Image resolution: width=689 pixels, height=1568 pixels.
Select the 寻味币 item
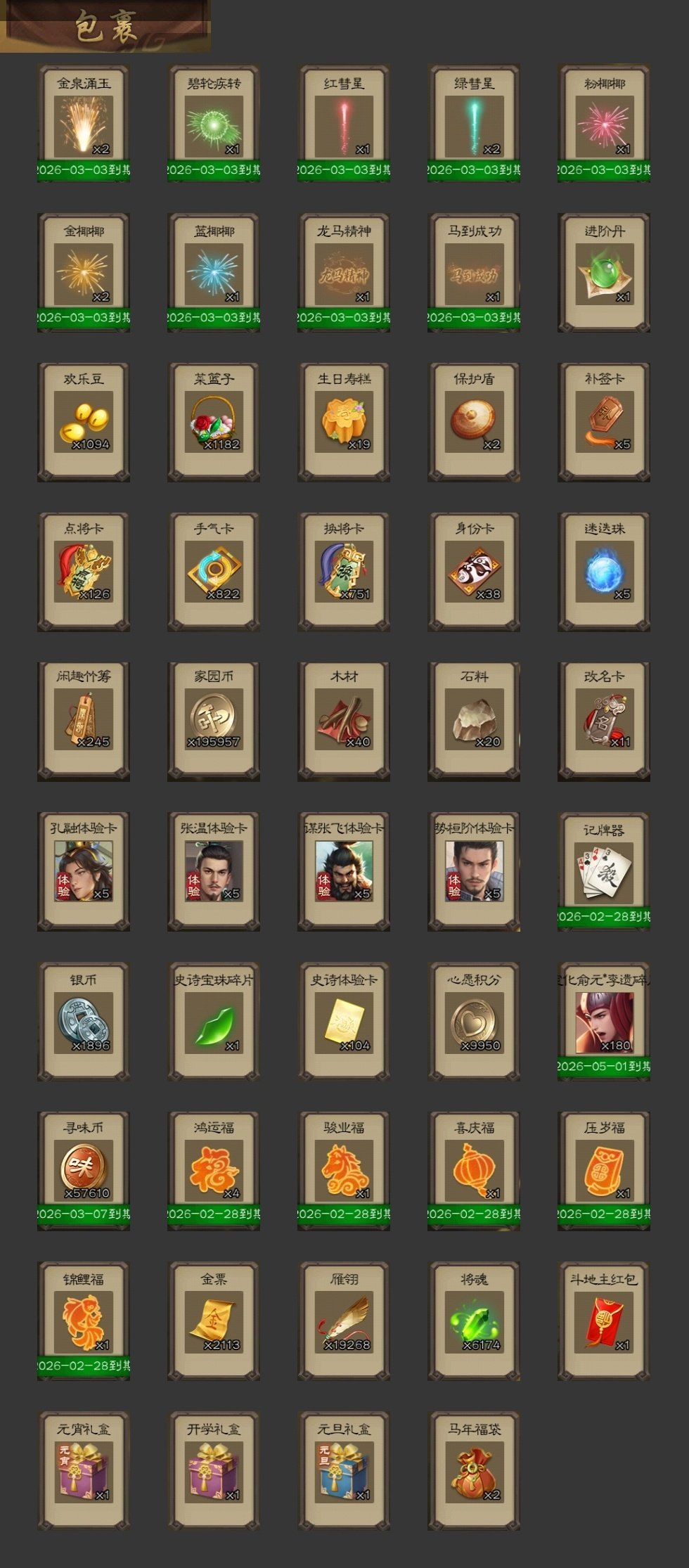pyautogui.click(x=83, y=1169)
